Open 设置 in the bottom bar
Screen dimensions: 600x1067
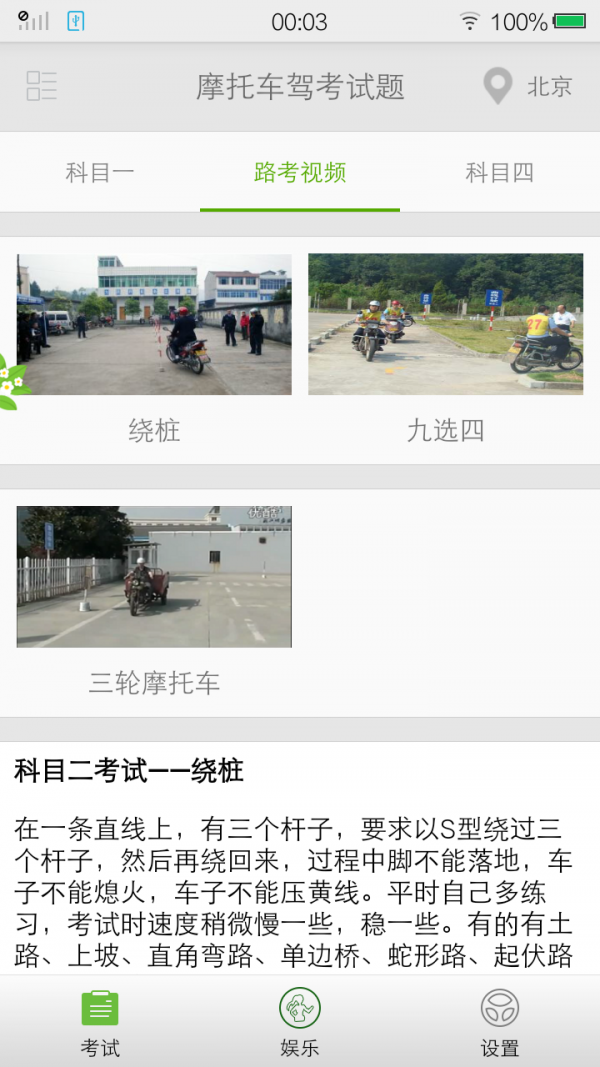click(x=499, y=1021)
